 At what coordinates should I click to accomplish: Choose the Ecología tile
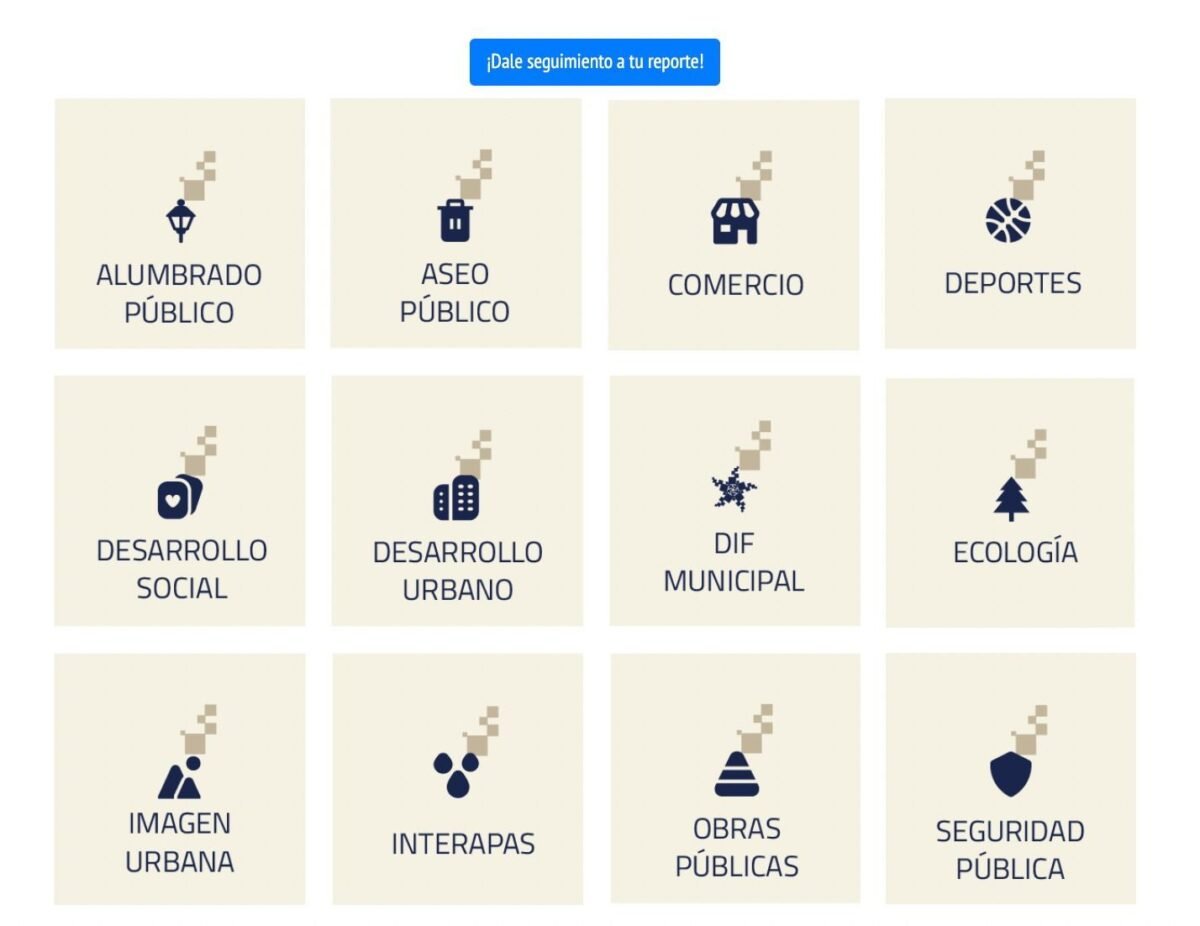click(1010, 503)
